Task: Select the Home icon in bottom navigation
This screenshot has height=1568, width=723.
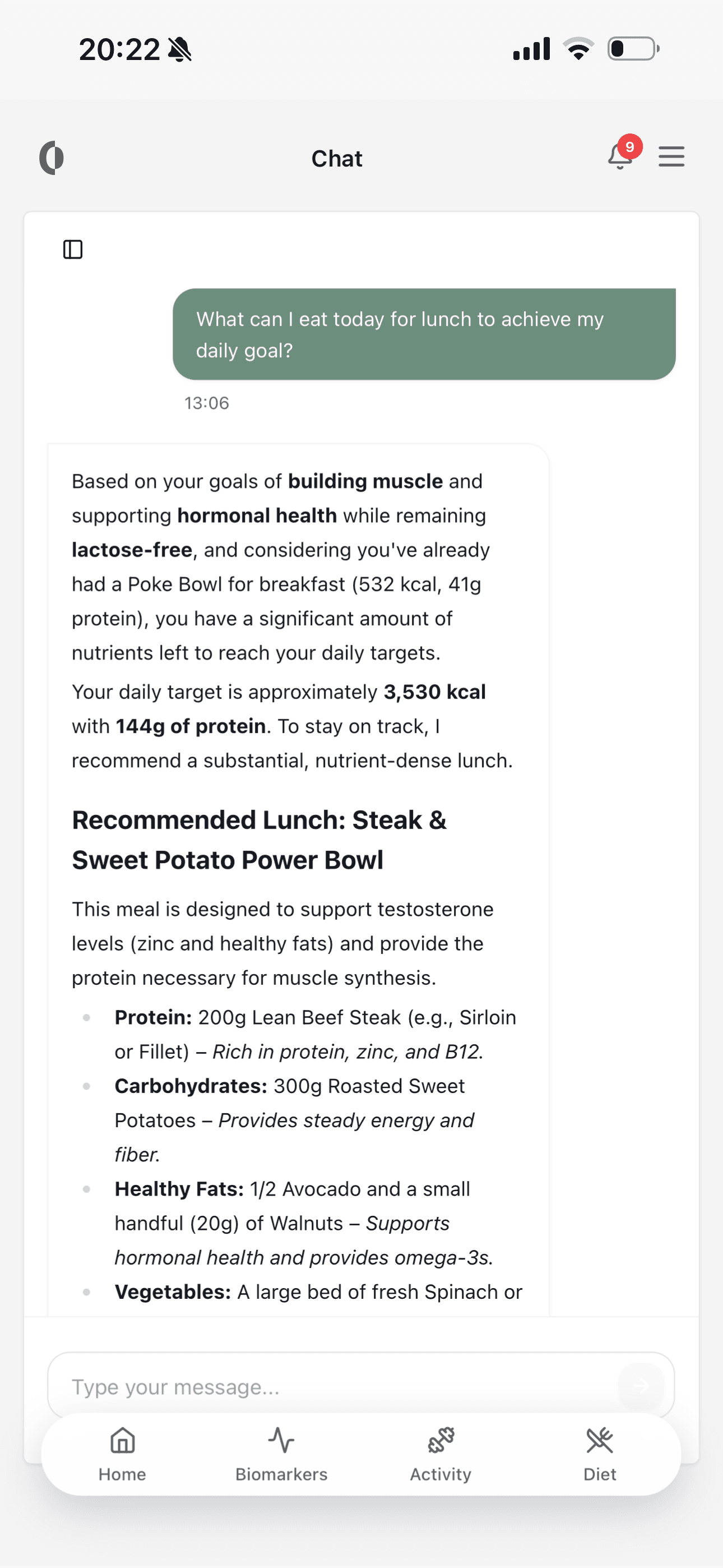Action: coord(122,1441)
